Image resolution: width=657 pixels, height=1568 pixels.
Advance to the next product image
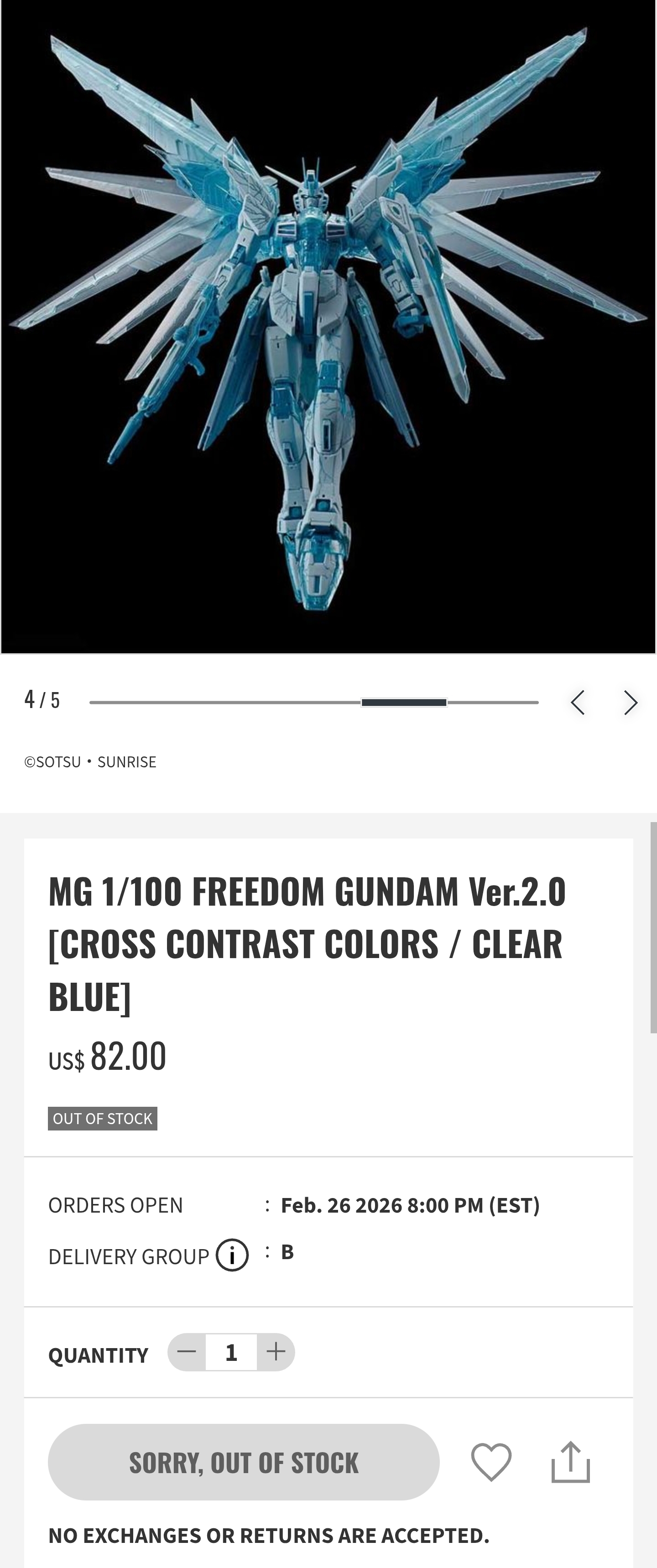(x=631, y=703)
